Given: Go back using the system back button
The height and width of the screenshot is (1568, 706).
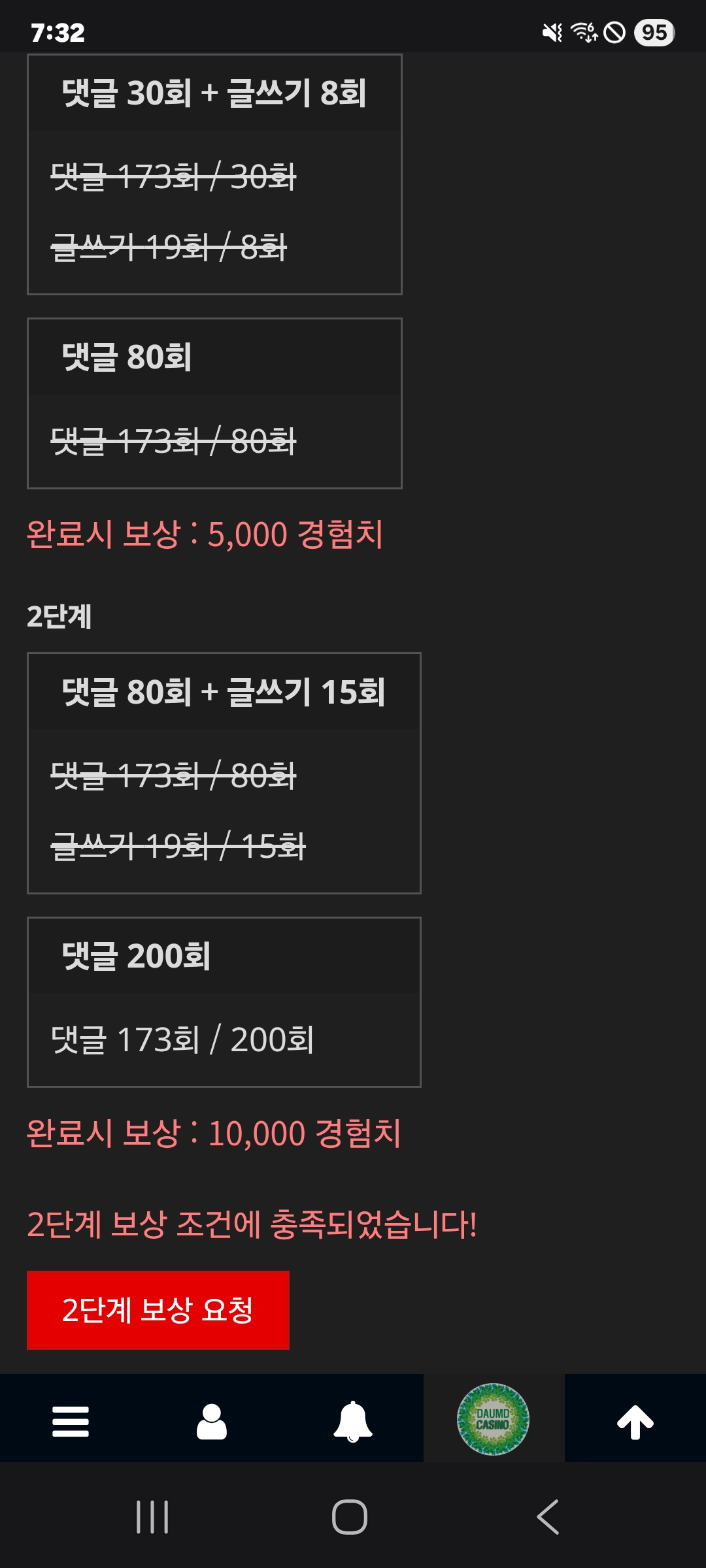Looking at the screenshot, I should 548,1516.
